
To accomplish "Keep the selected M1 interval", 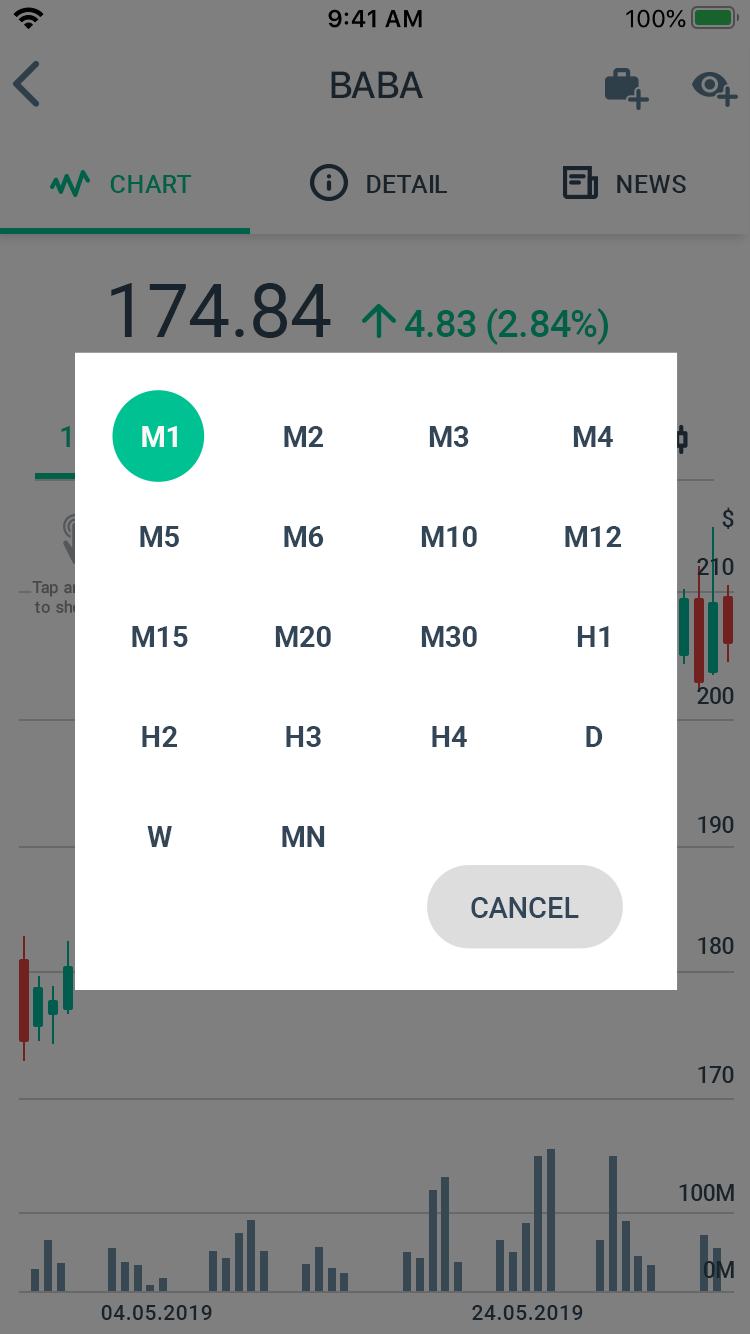I will pos(158,436).
